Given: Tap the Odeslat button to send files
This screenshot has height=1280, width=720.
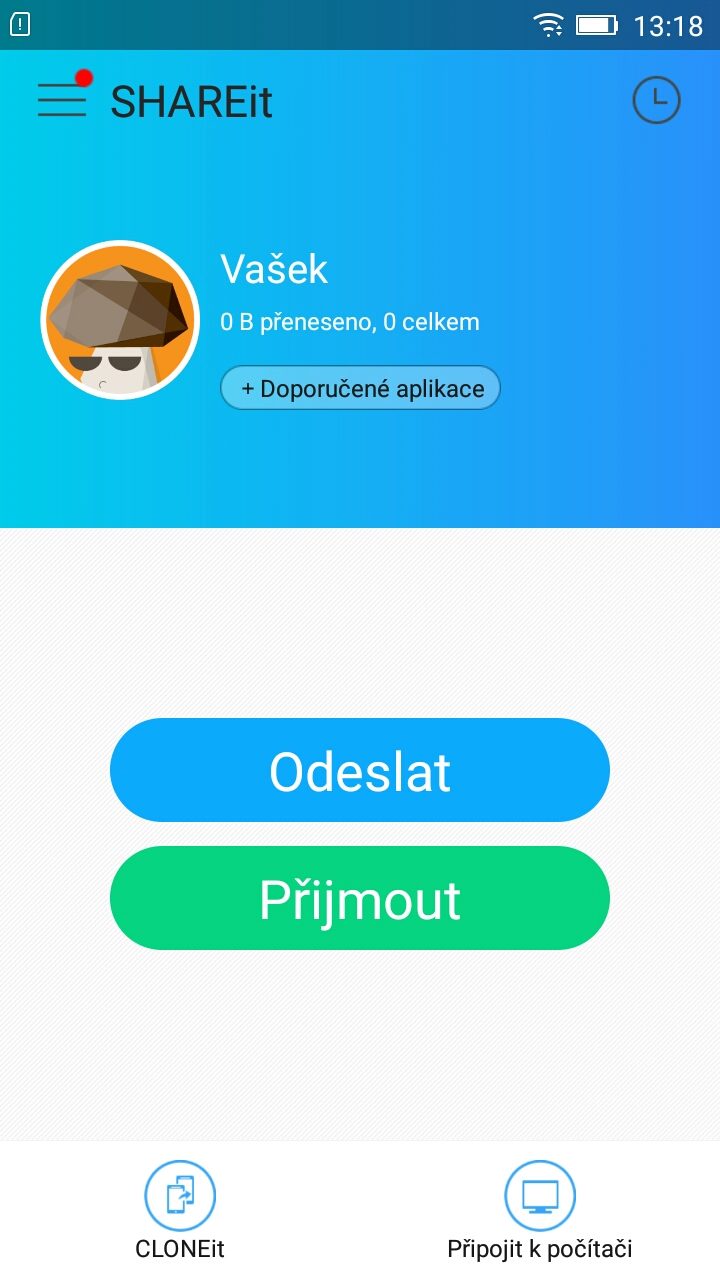Looking at the screenshot, I should [360, 770].
